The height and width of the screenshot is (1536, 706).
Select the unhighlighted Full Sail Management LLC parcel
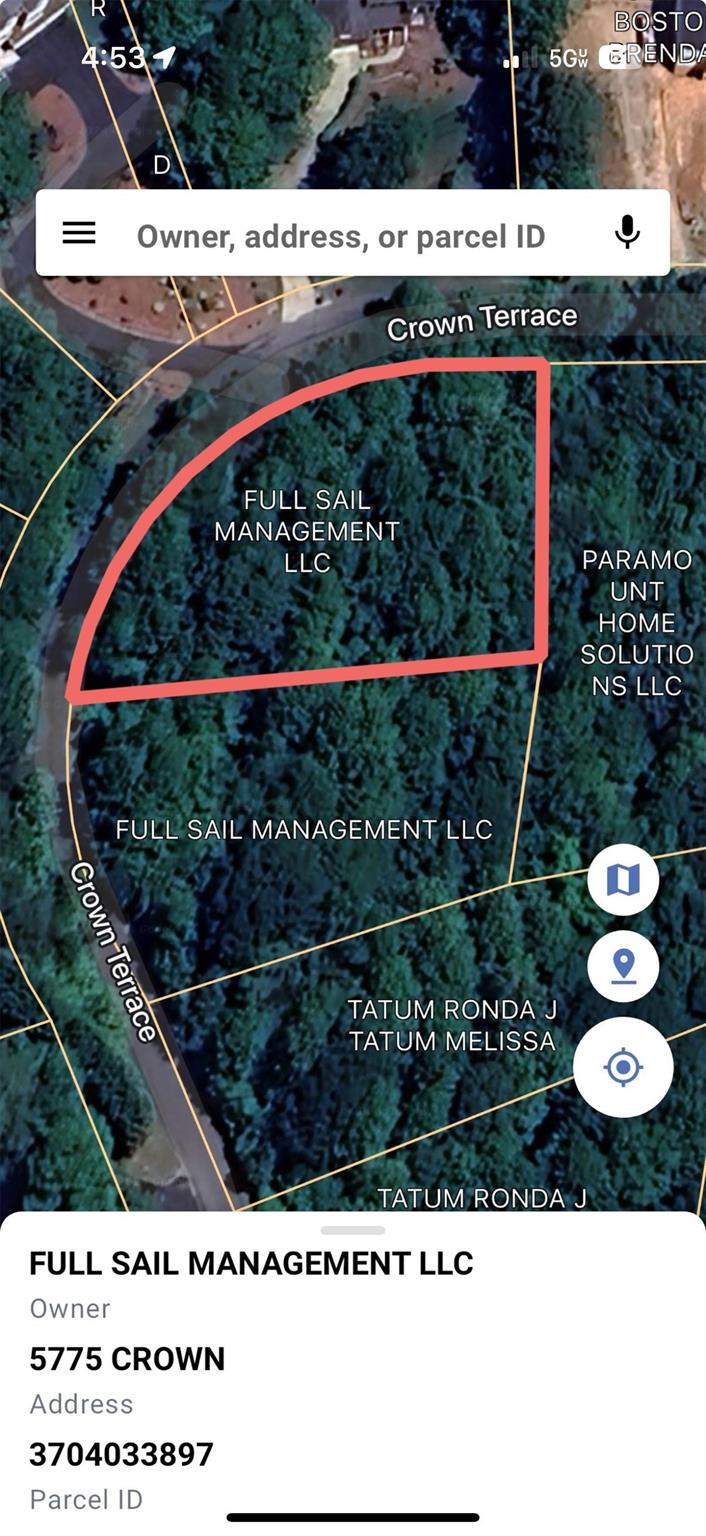[x=304, y=829]
